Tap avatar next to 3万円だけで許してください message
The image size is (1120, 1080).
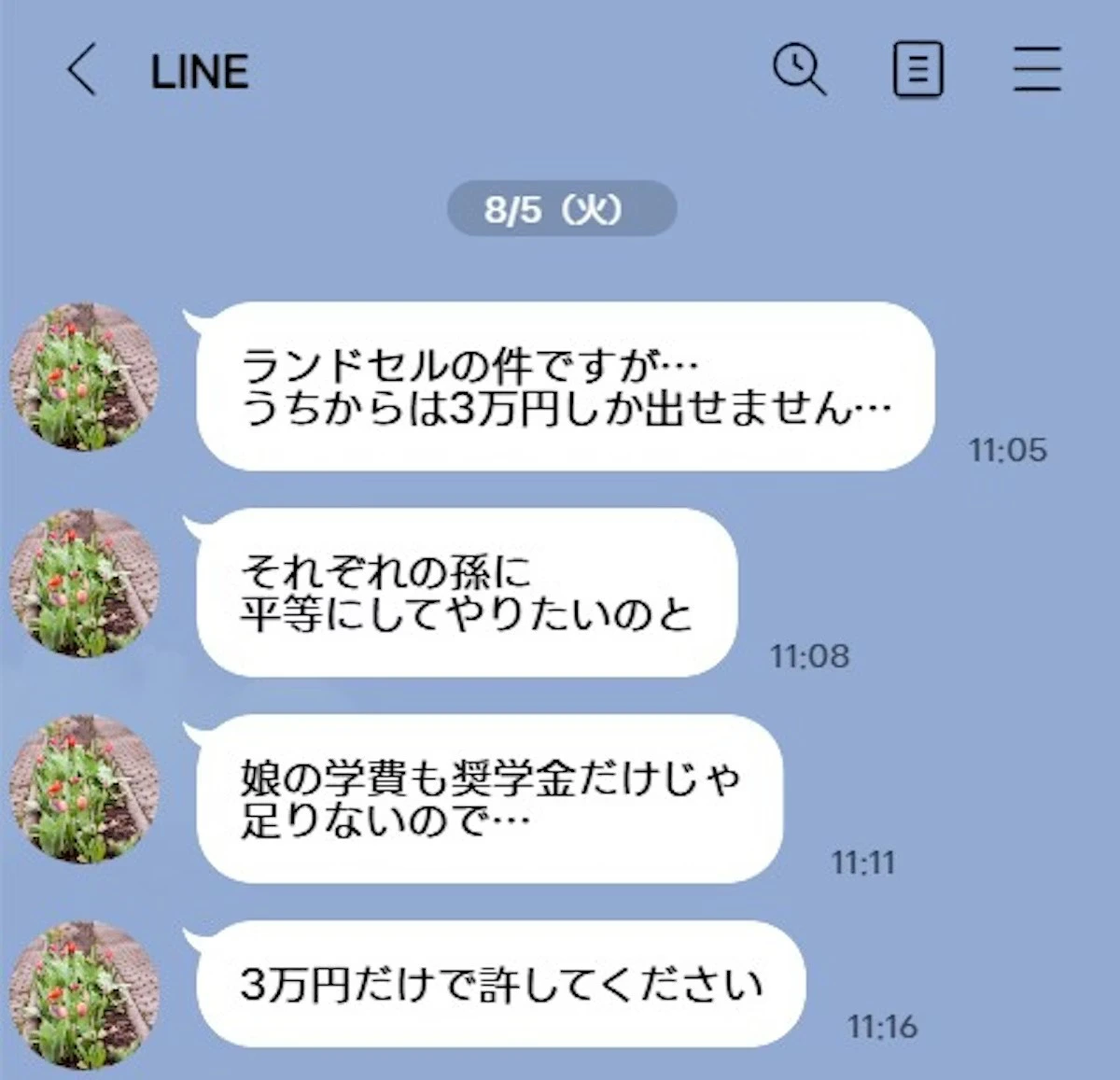click(x=84, y=995)
